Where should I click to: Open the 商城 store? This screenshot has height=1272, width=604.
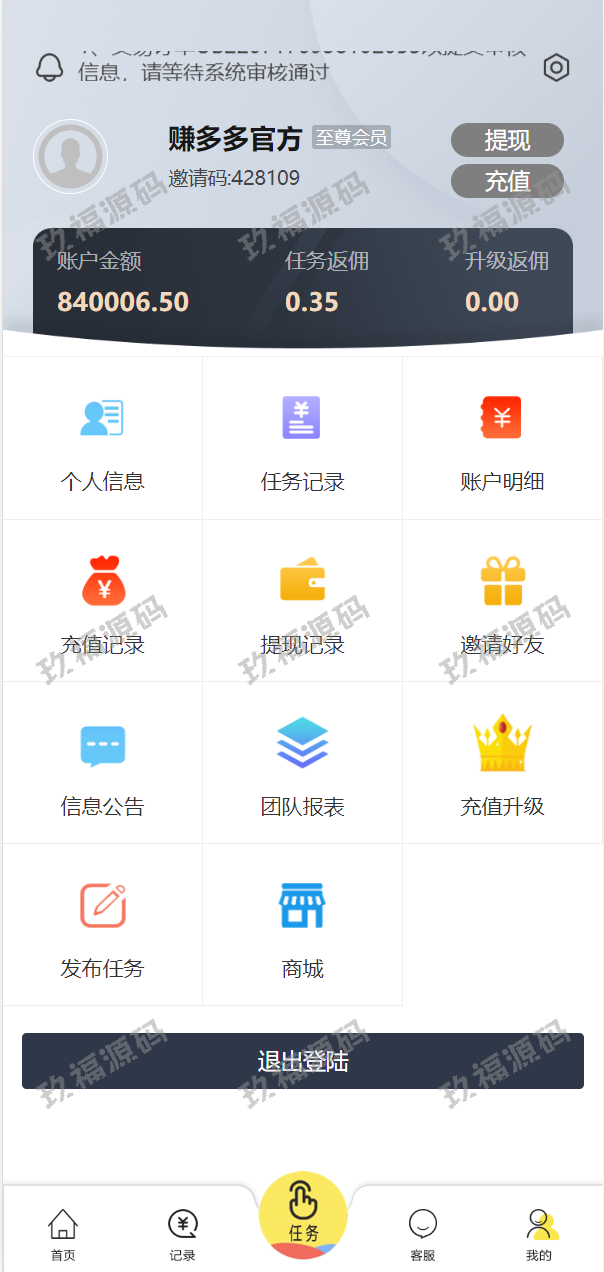point(302,924)
